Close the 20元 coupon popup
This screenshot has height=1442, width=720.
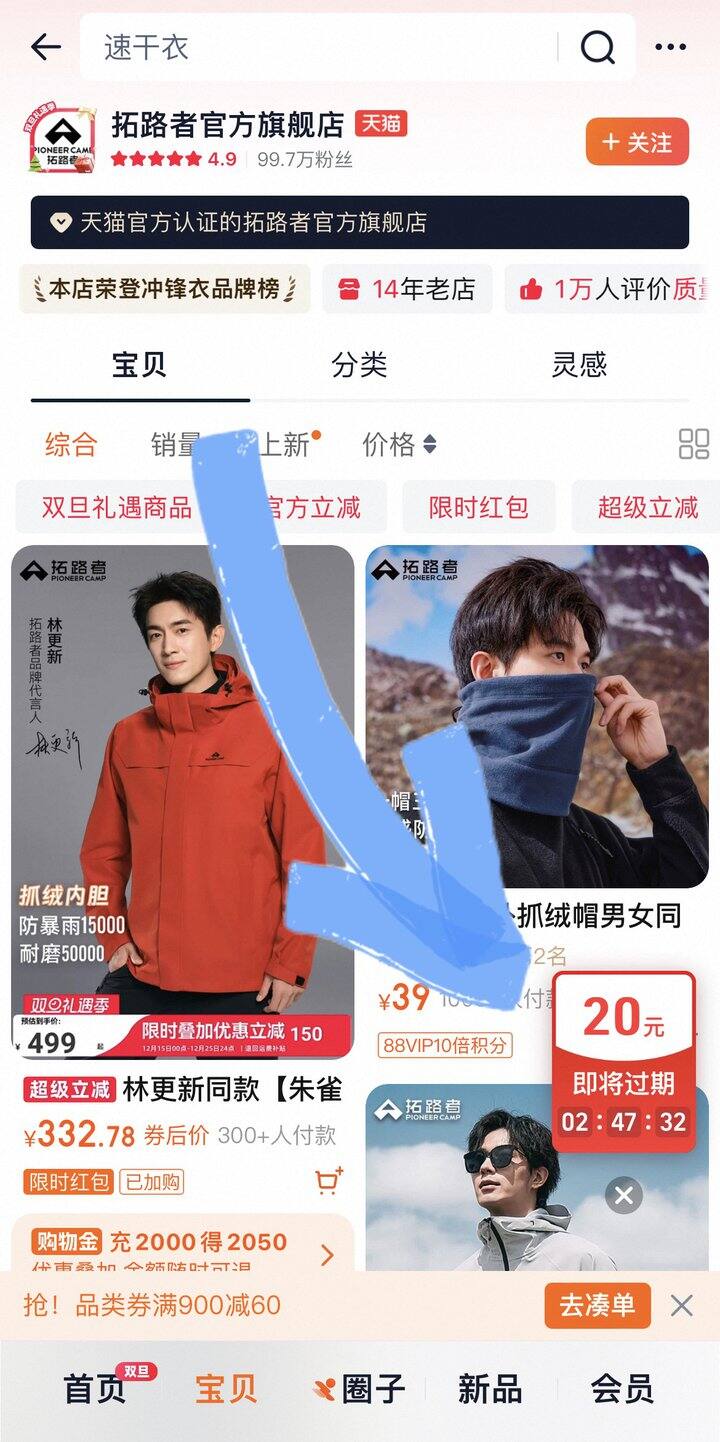click(624, 1194)
